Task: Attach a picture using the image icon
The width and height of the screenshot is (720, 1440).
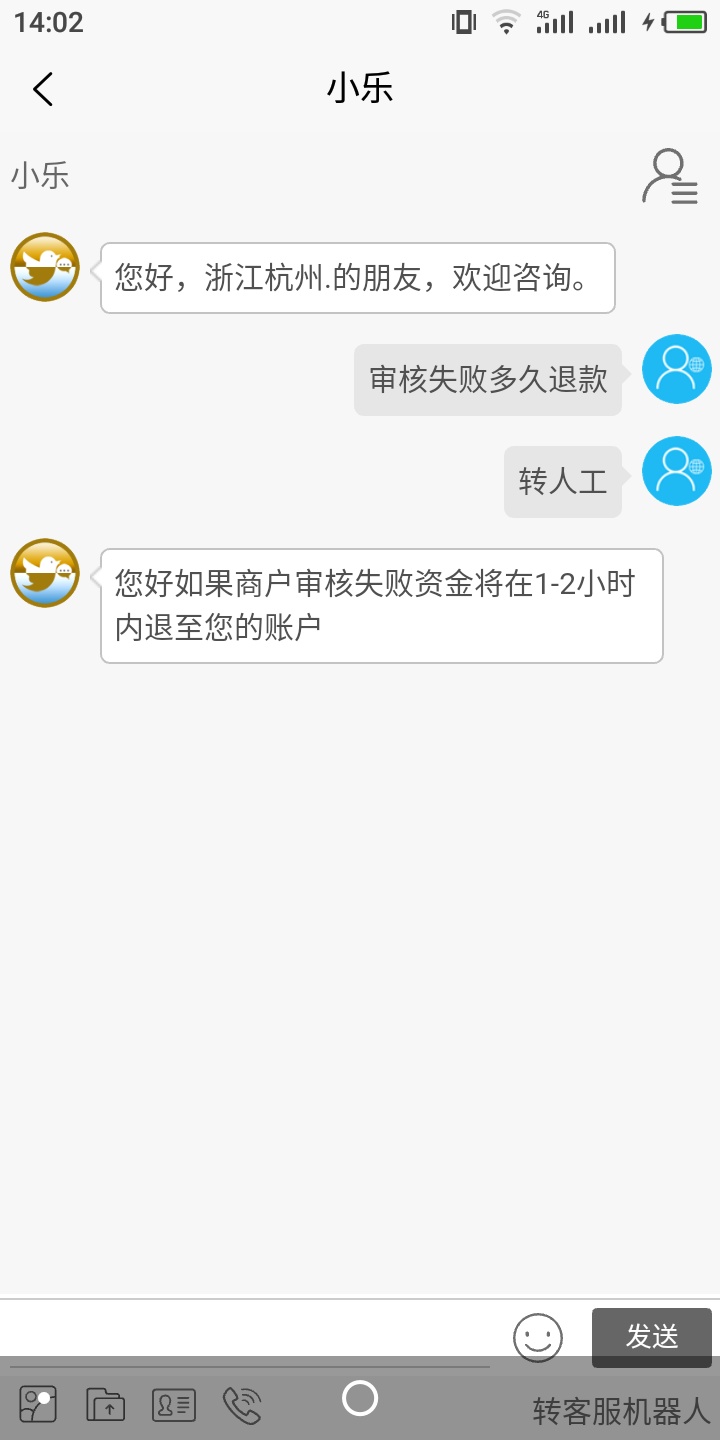Action: tap(38, 1405)
